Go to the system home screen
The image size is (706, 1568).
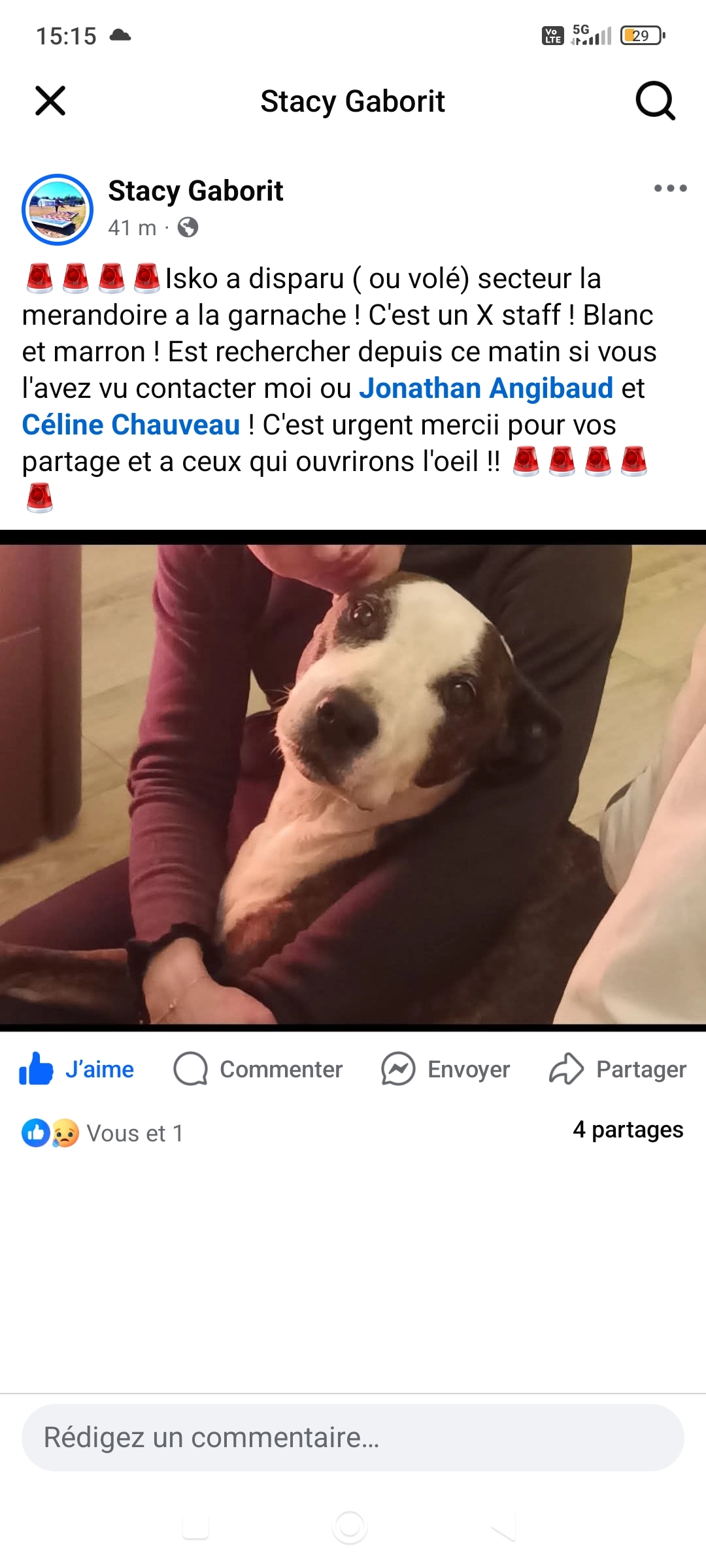point(350,1527)
